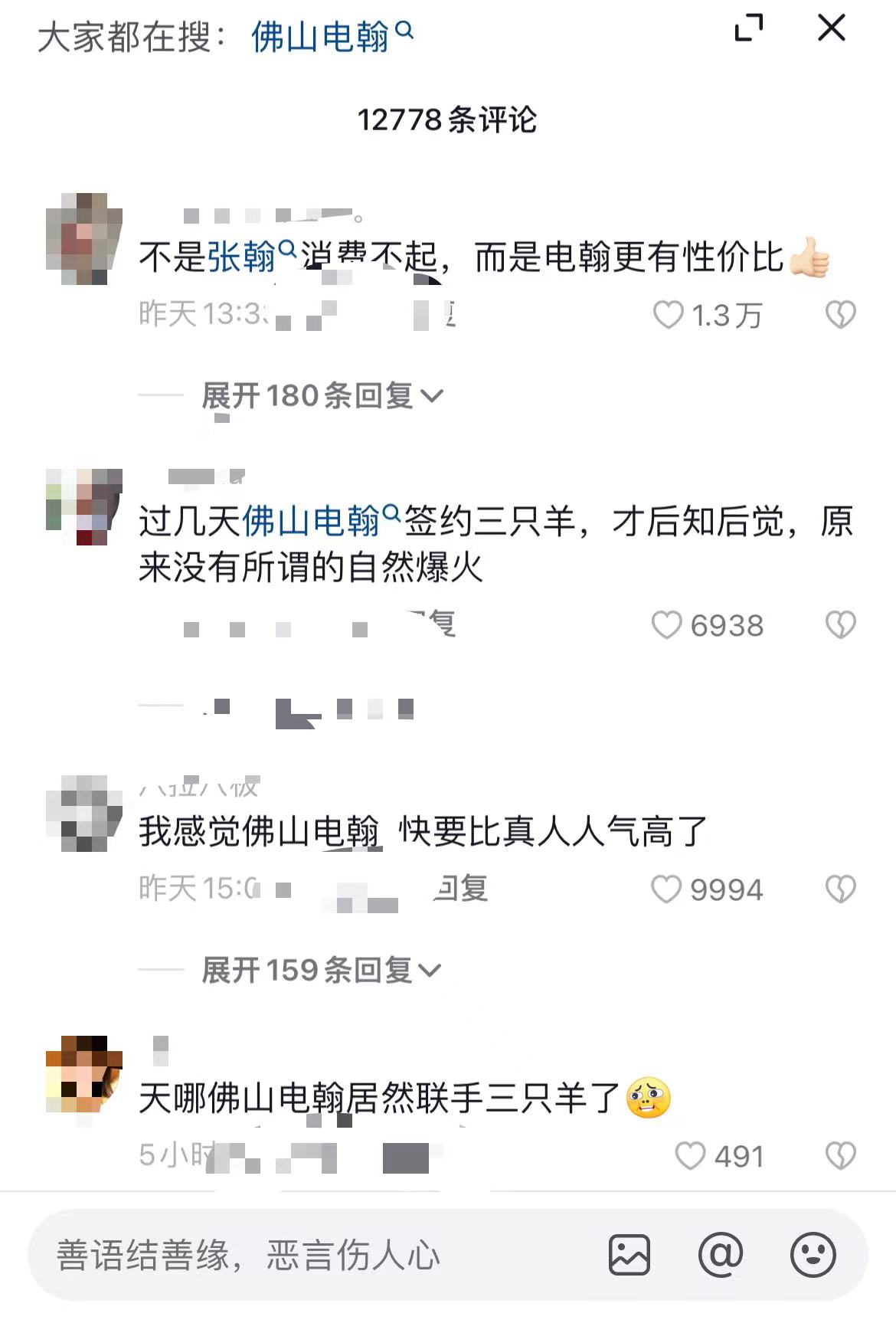Attach an image to the comment
The image size is (896, 1333).
tap(629, 1255)
